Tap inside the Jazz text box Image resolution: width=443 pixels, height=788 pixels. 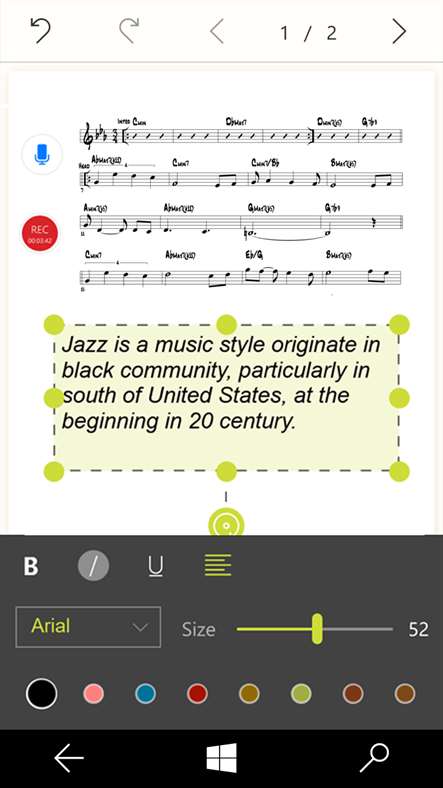pyautogui.click(x=226, y=397)
